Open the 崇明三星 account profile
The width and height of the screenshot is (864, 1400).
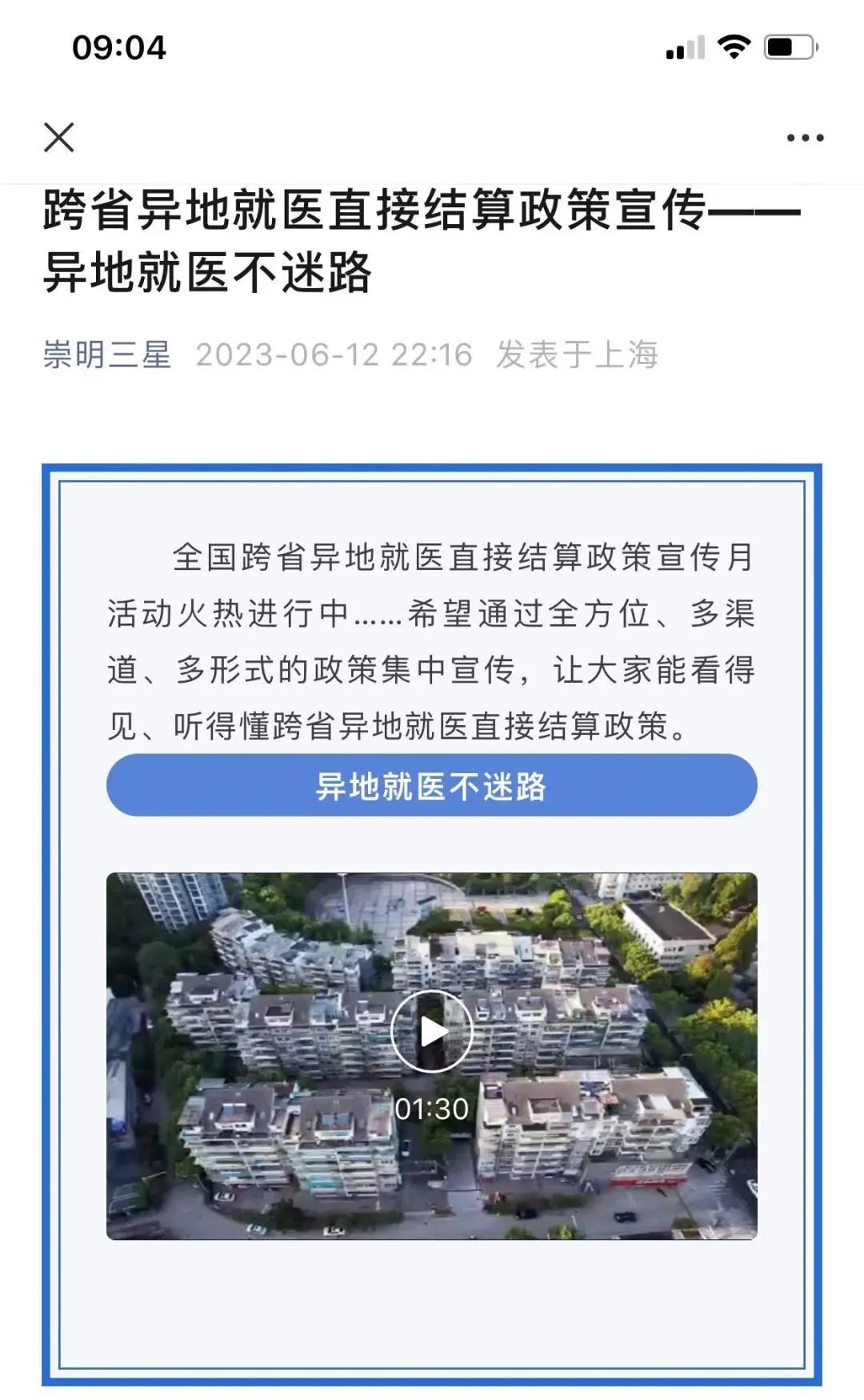coord(107,355)
